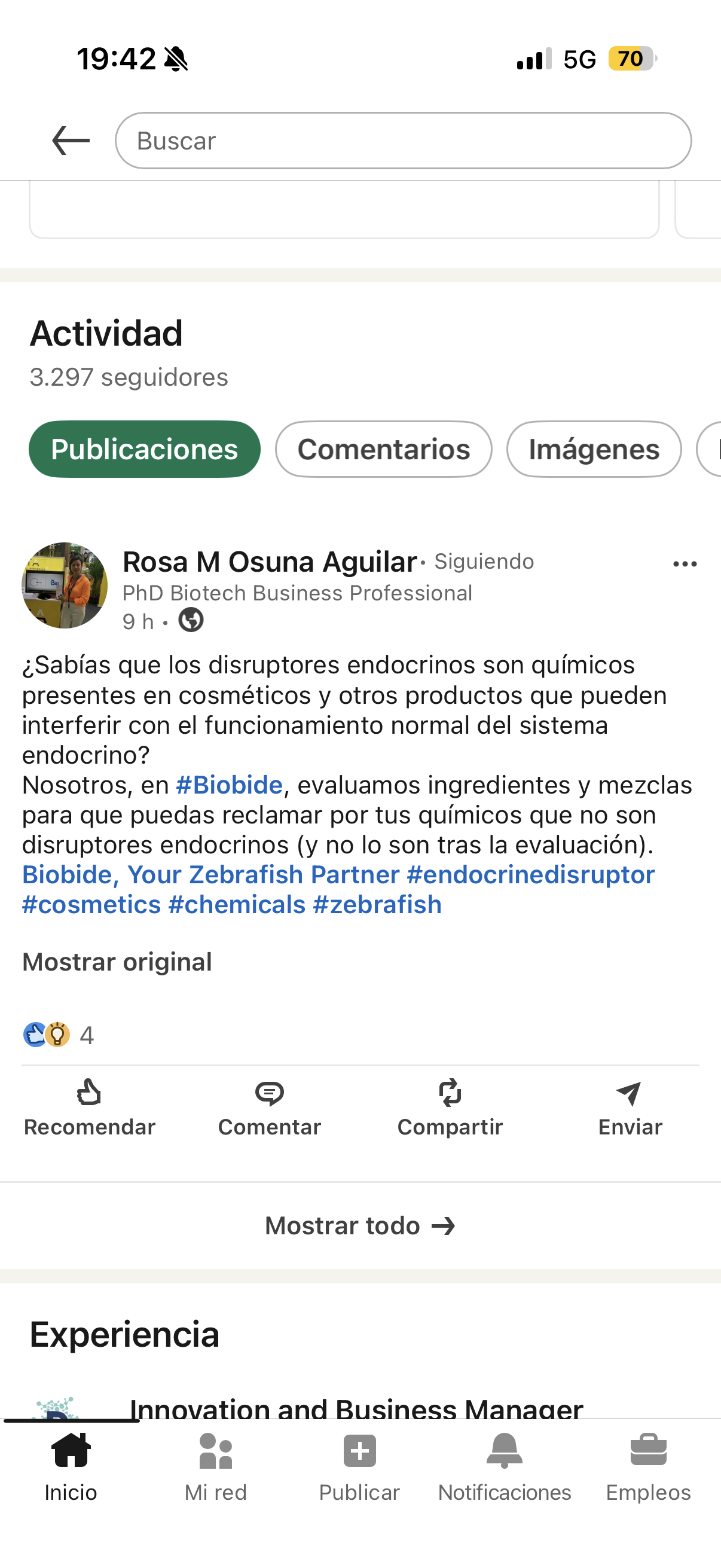
Task: Open the Publicar tab
Action: coord(359,1467)
